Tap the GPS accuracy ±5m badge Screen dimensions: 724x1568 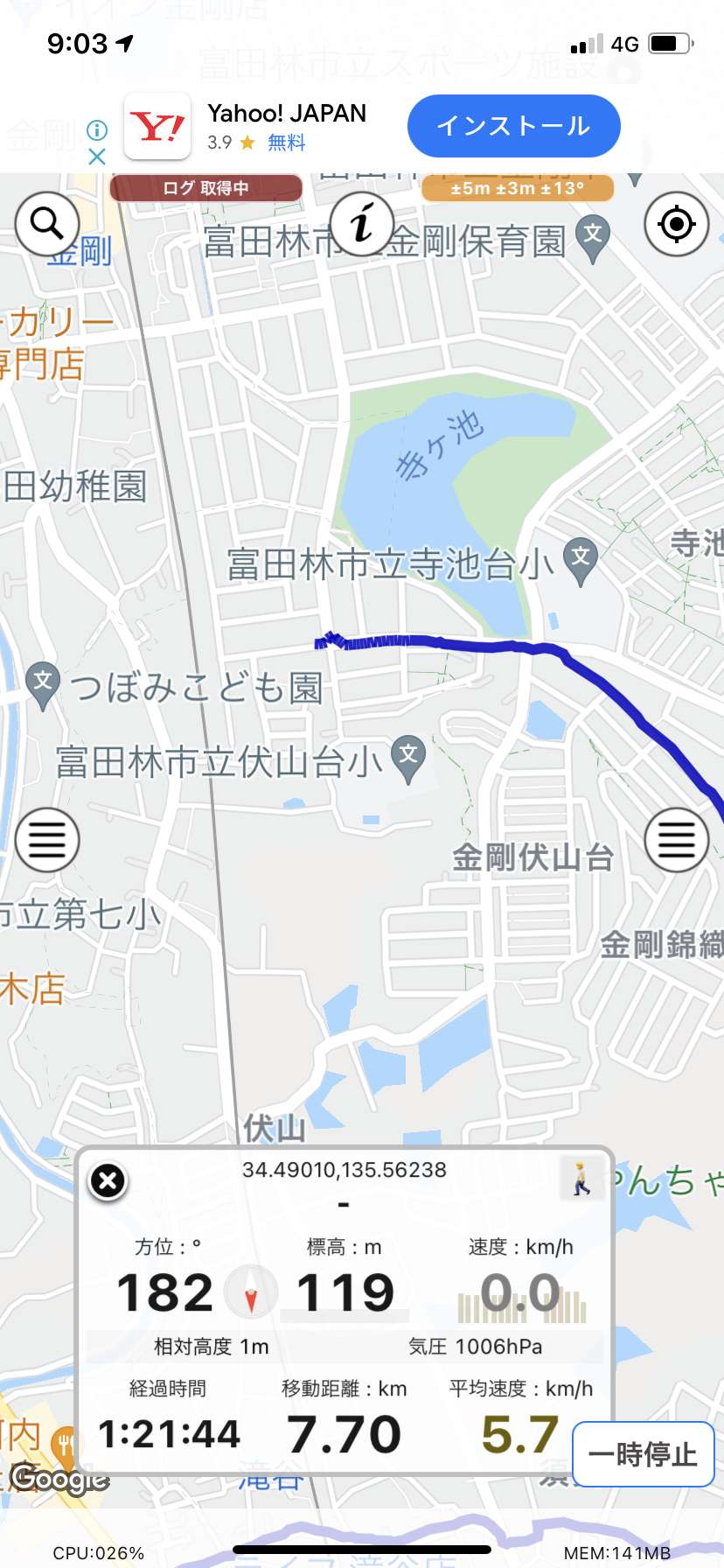pos(518,188)
